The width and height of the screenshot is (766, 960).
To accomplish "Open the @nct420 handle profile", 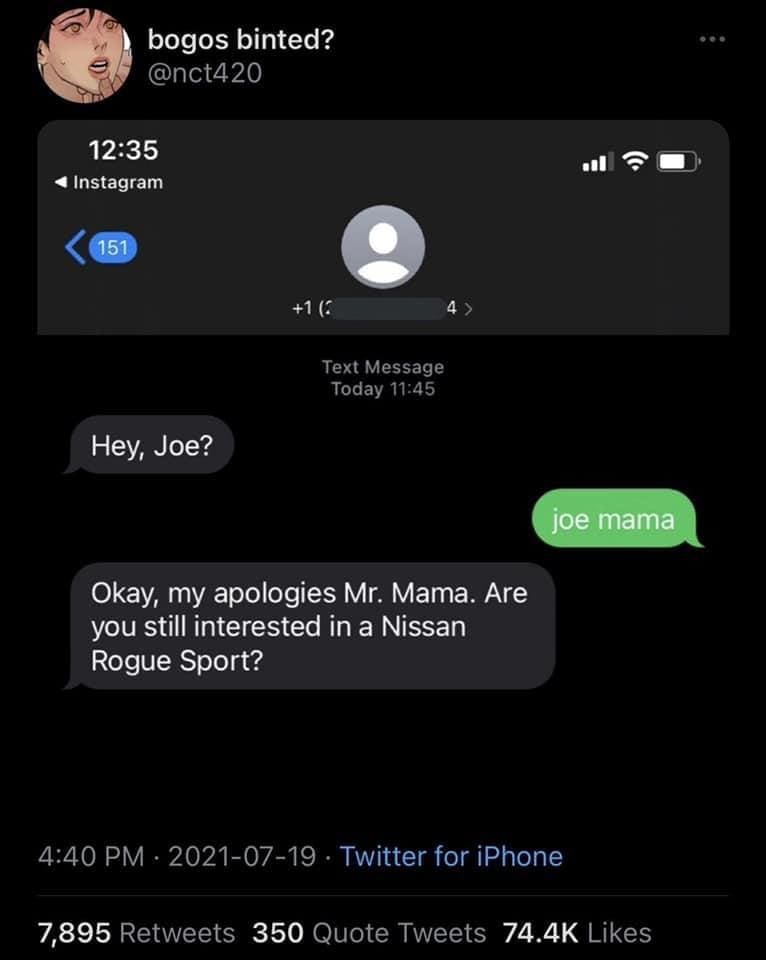I will 205,73.
